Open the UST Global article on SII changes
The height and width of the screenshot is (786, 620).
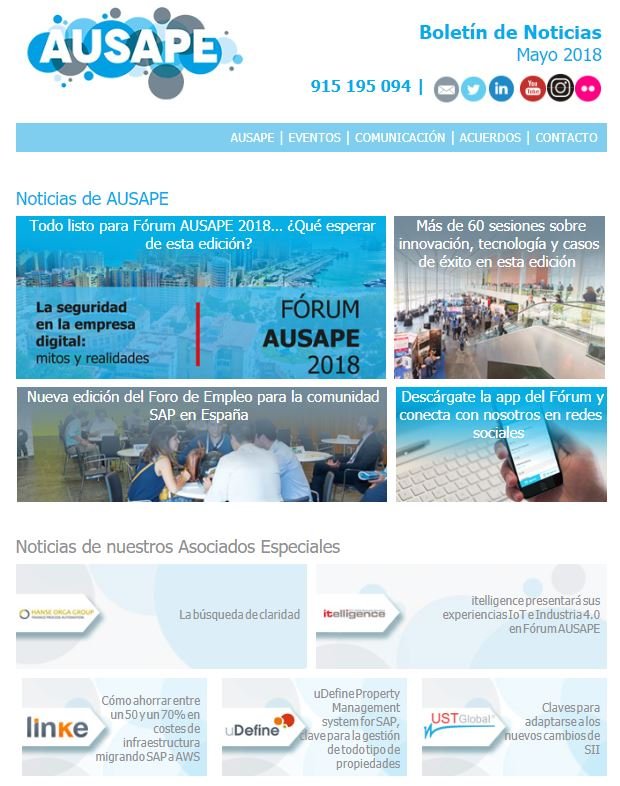(x=514, y=727)
